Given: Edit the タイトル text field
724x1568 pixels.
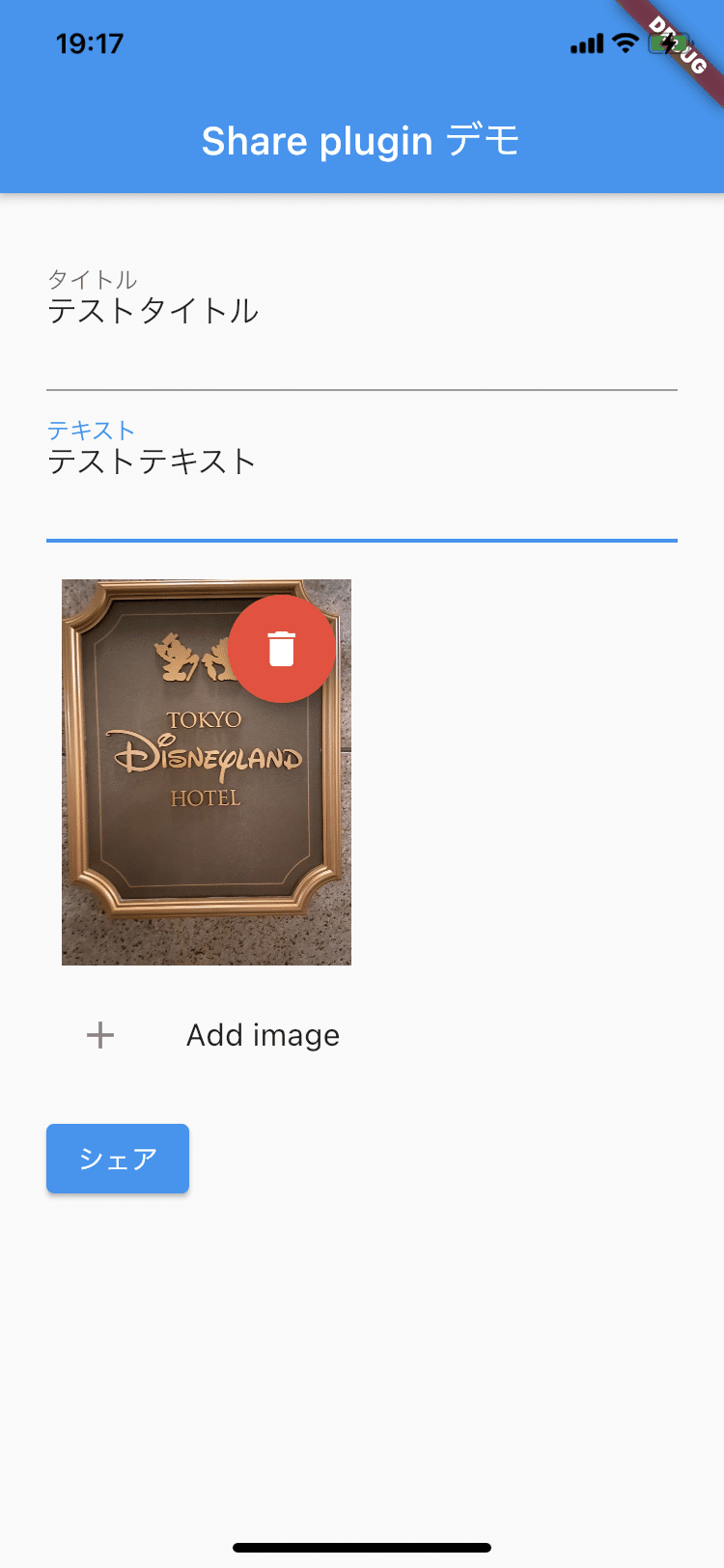Looking at the screenshot, I should (x=361, y=313).
